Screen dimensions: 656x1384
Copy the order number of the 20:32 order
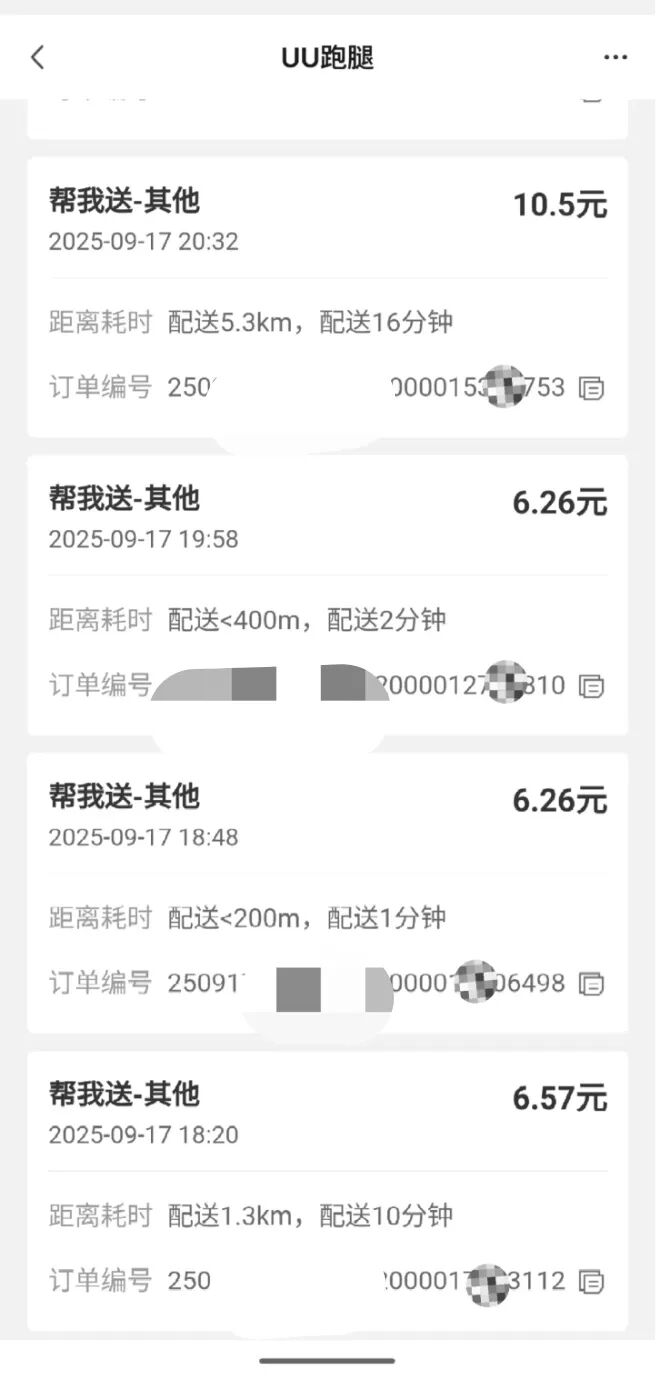pos(592,388)
